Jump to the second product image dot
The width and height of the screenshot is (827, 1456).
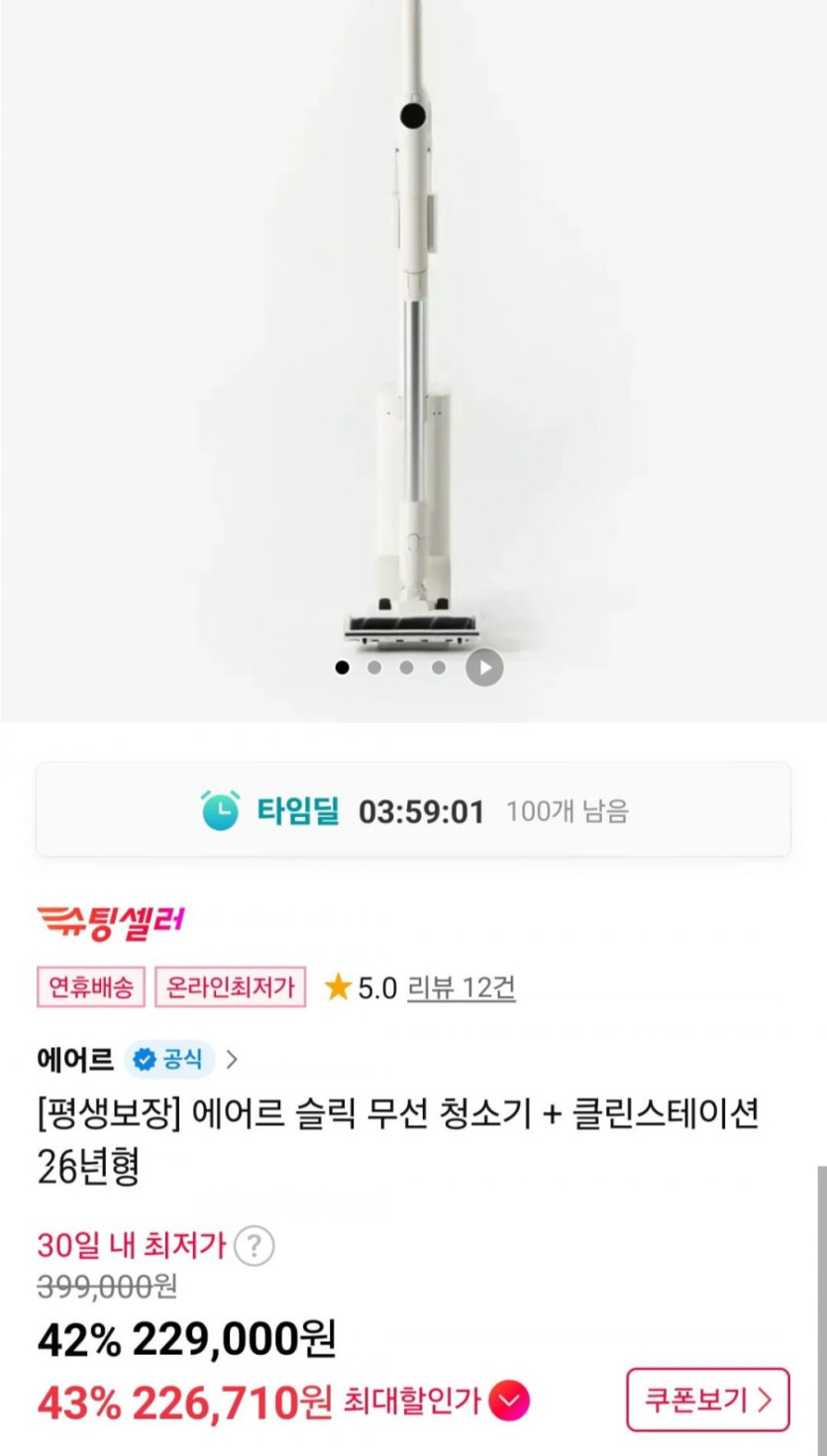point(374,668)
